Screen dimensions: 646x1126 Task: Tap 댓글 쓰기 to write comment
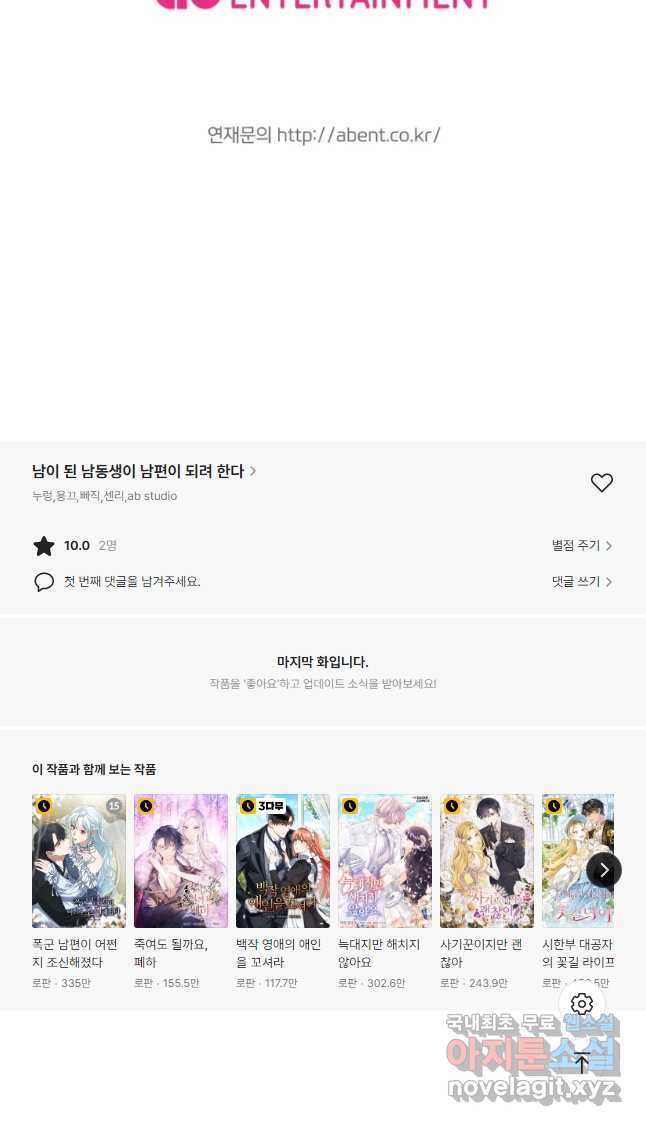pyautogui.click(x=581, y=582)
